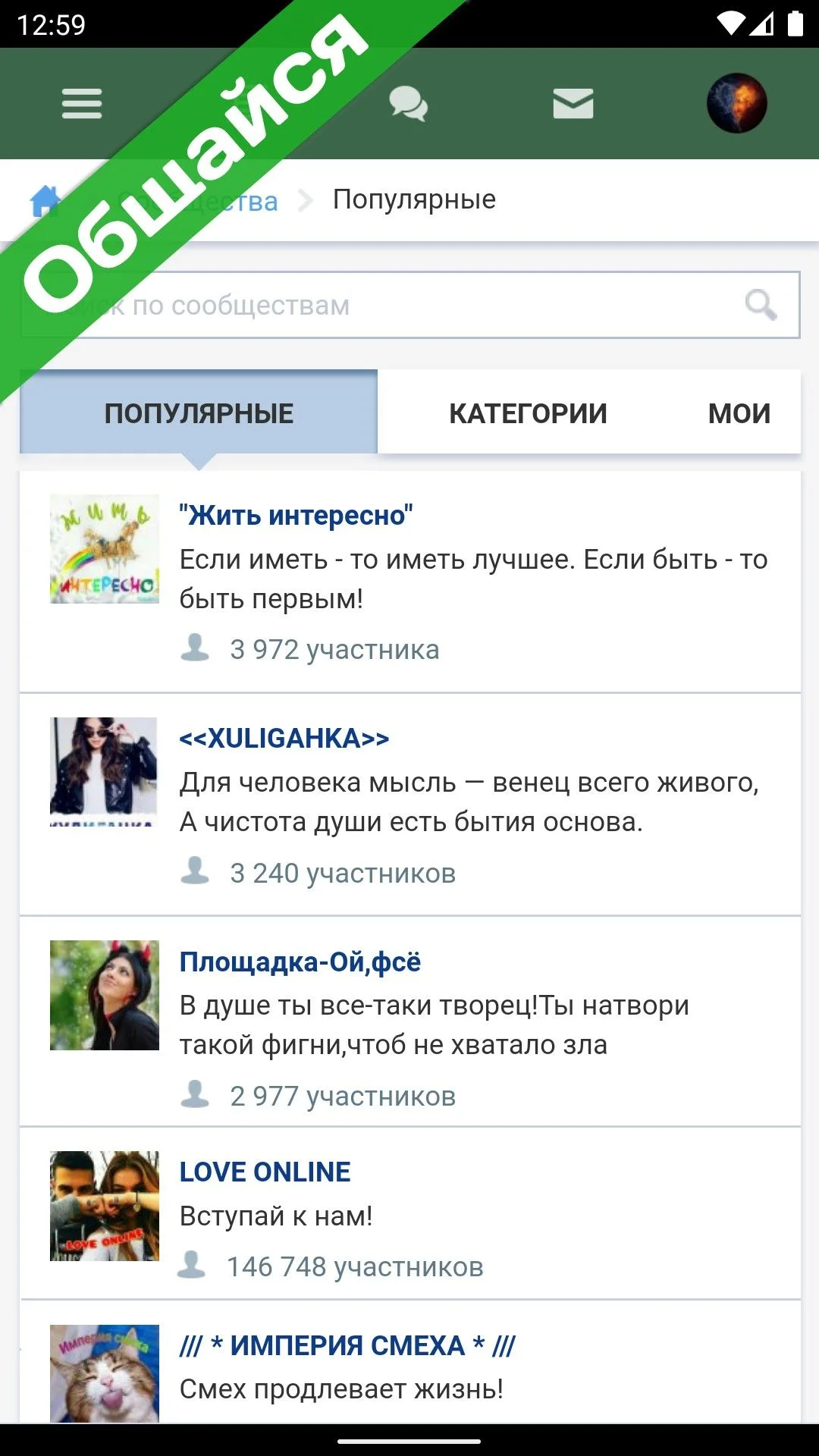Open the chat bubbles icon
Image resolution: width=819 pixels, height=1456 pixels.
pyautogui.click(x=408, y=104)
